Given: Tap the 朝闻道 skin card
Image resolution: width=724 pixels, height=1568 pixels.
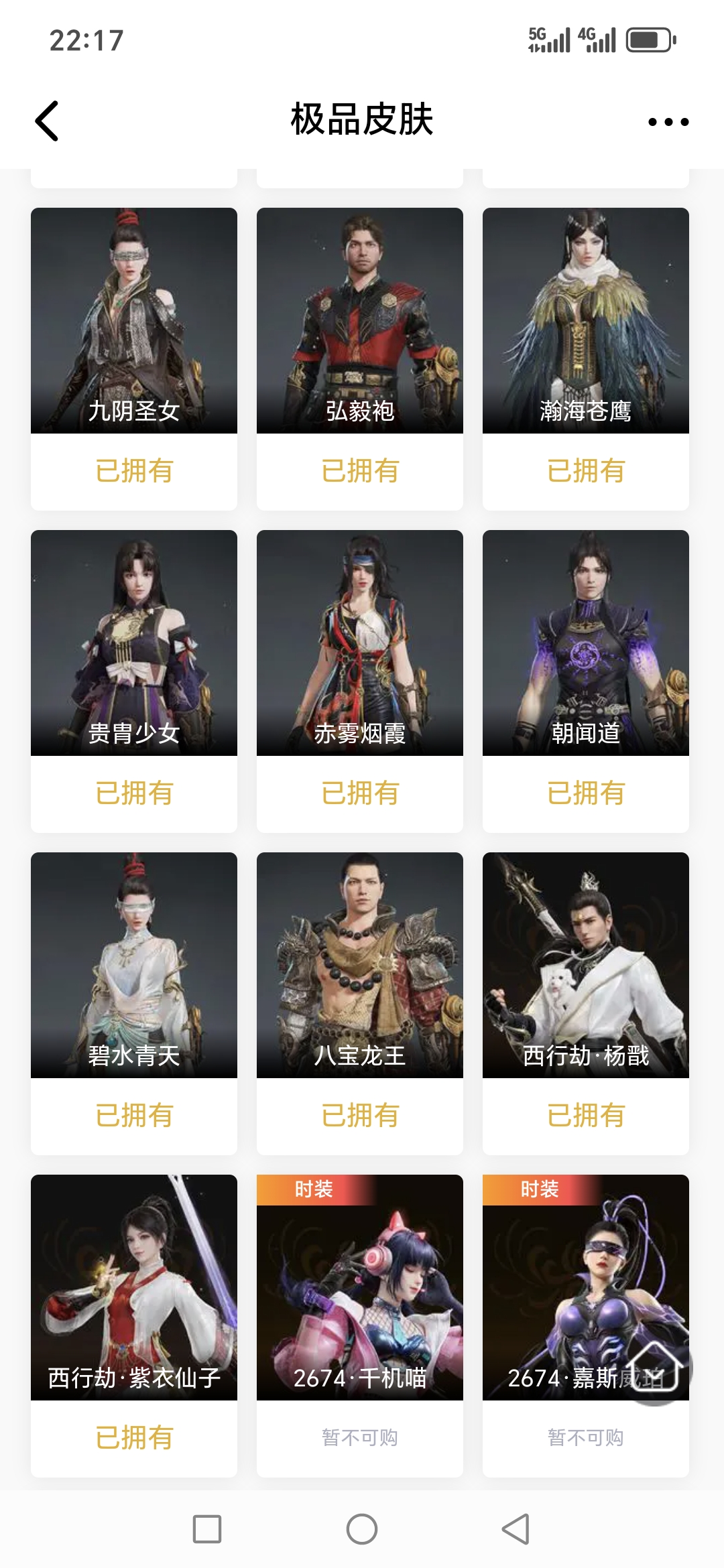Looking at the screenshot, I should pyautogui.click(x=585, y=643).
